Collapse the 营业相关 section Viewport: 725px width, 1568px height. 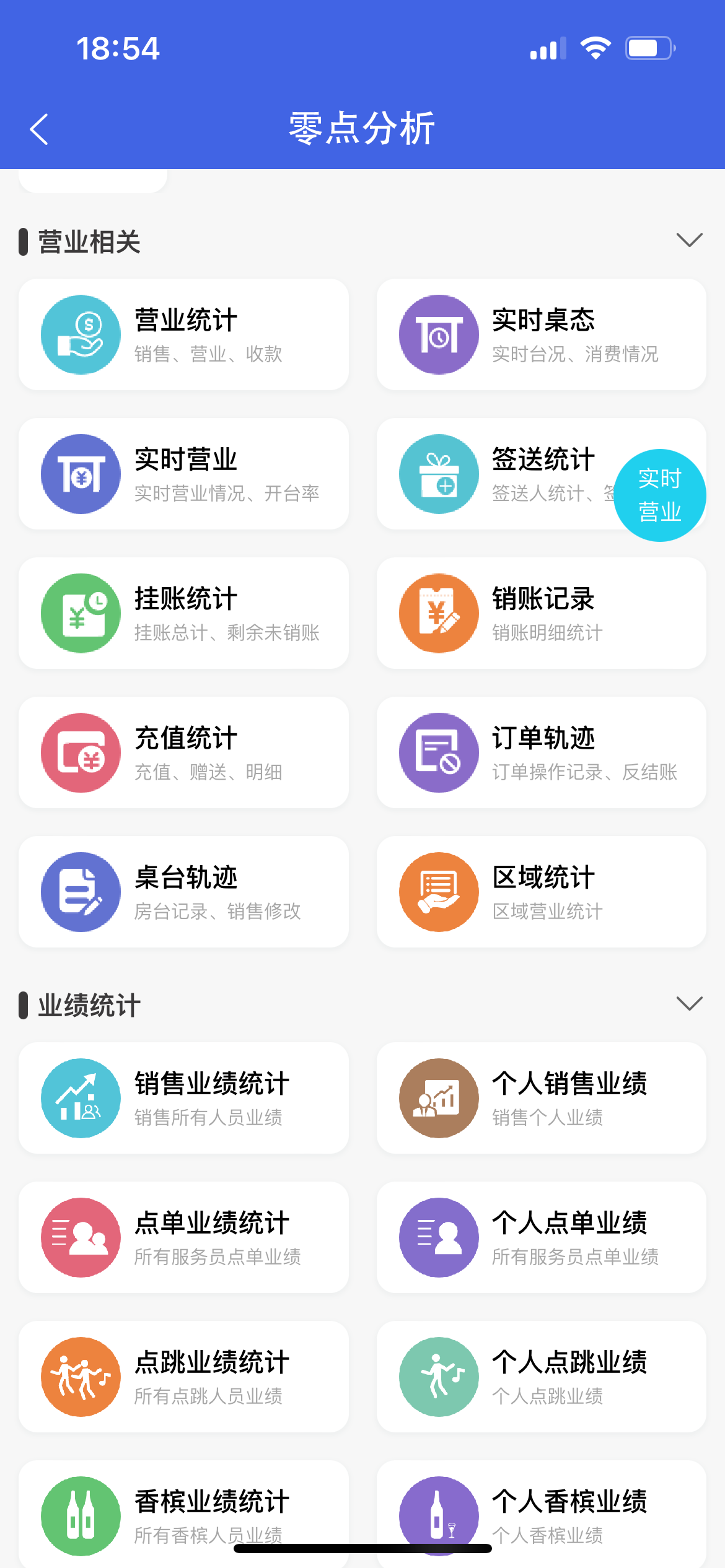click(x=689, y=240)
